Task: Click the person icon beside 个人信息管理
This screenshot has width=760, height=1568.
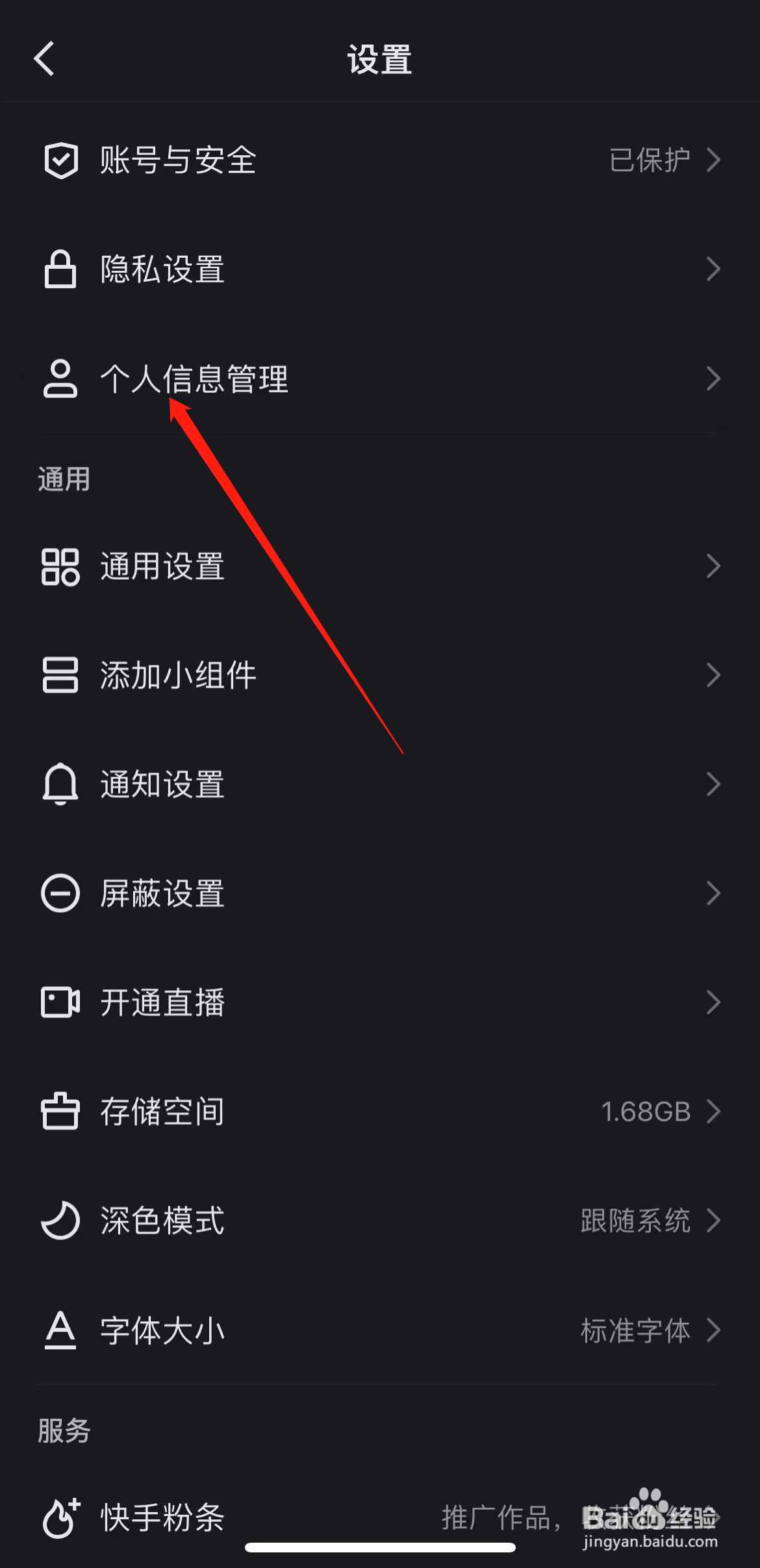Action: pos(60,379)
